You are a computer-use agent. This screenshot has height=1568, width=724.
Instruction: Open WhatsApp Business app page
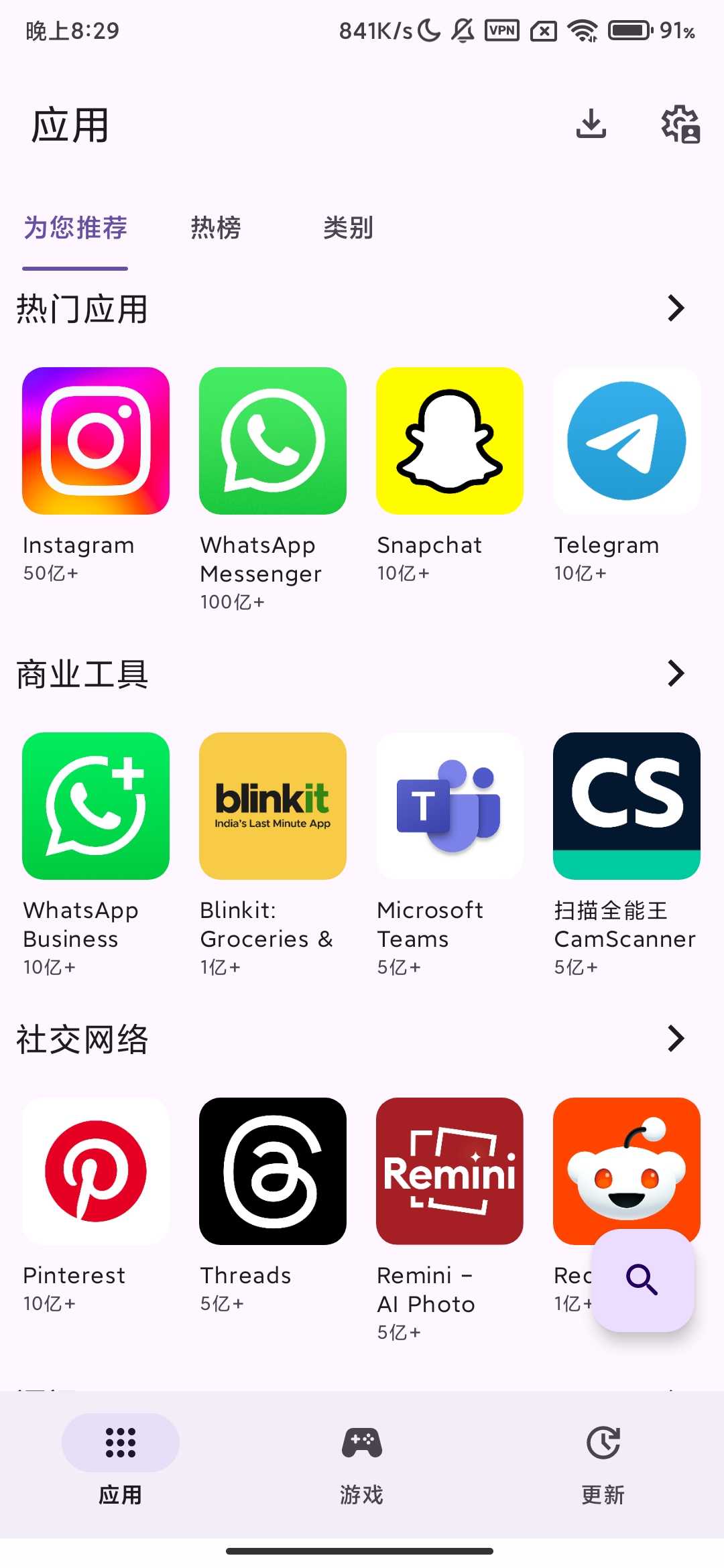[x=96, y=806]
